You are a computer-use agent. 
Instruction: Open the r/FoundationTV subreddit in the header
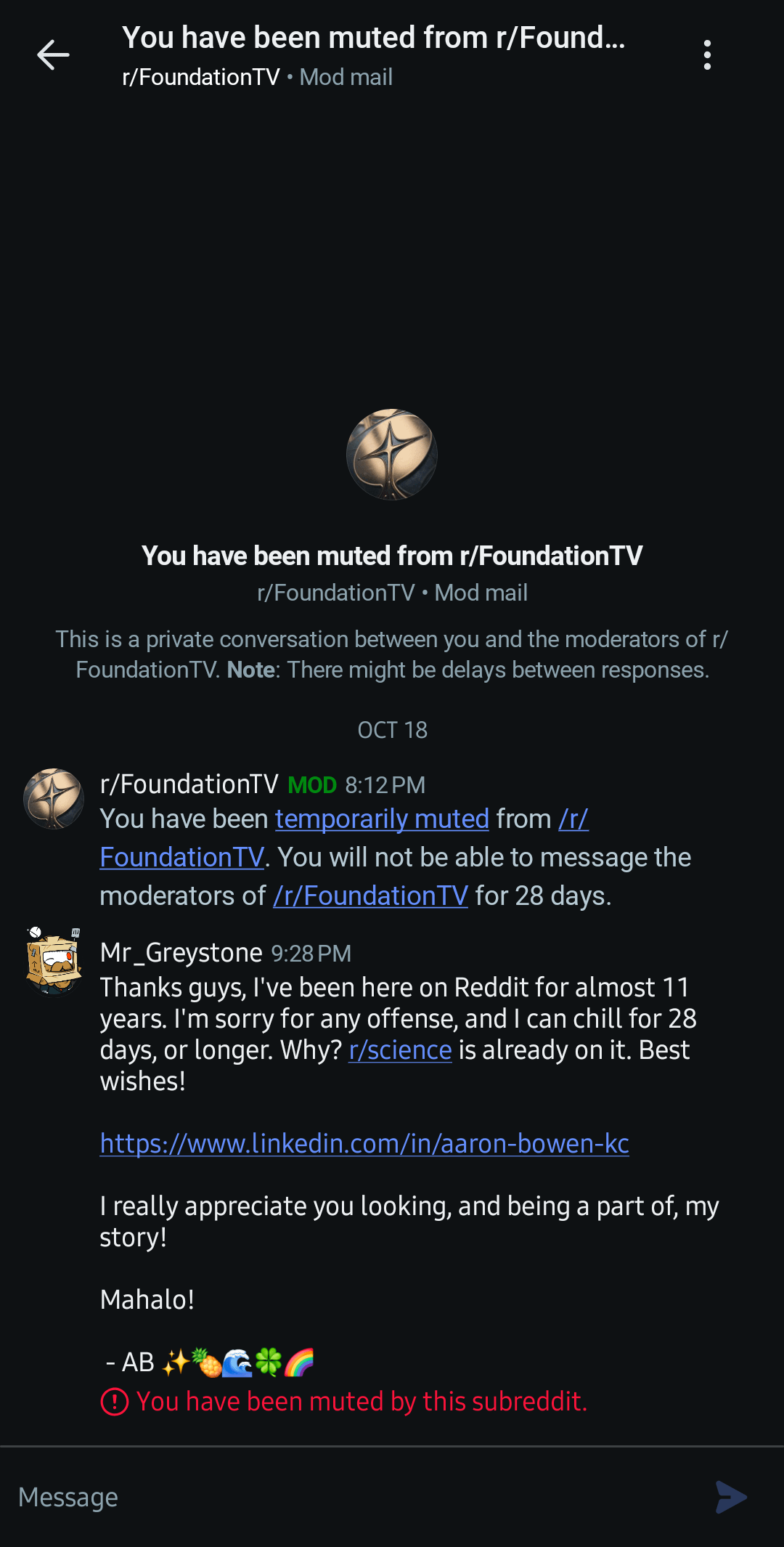pos(201,77)
